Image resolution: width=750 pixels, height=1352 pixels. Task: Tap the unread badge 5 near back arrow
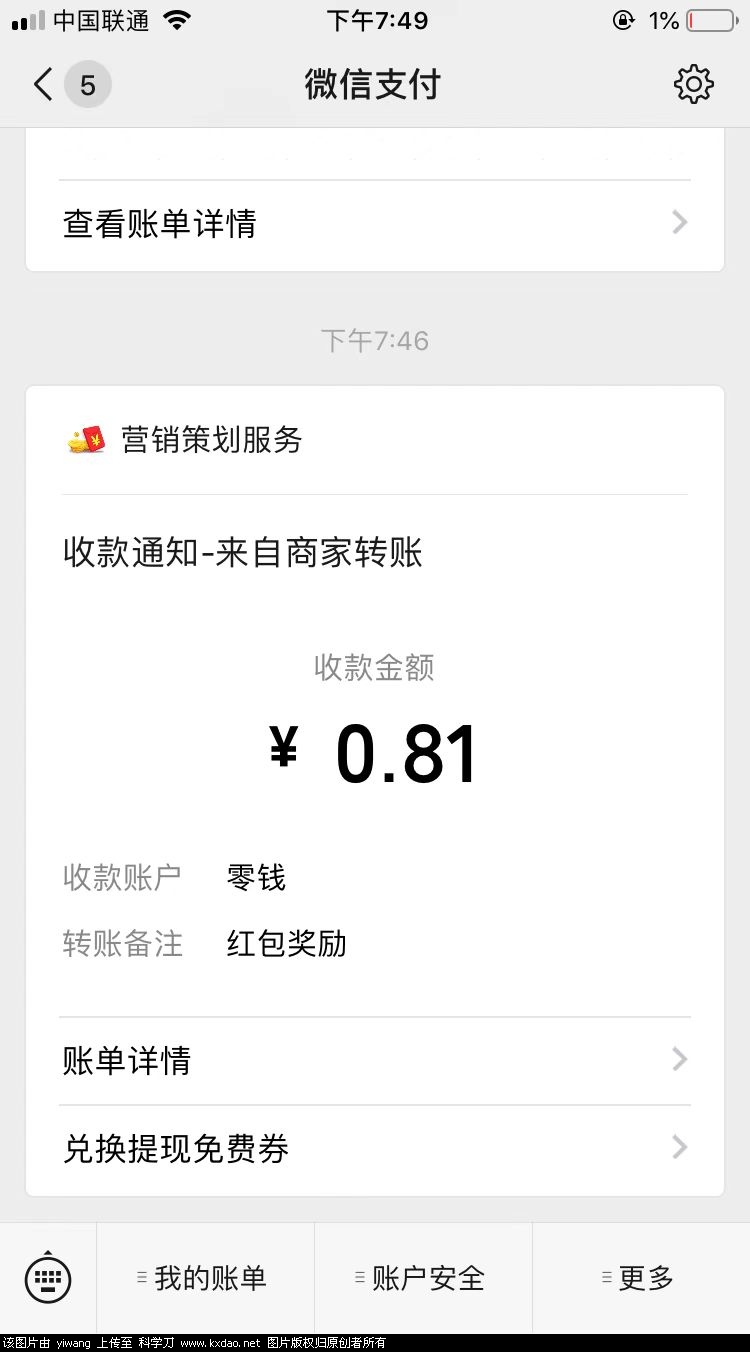88,84
